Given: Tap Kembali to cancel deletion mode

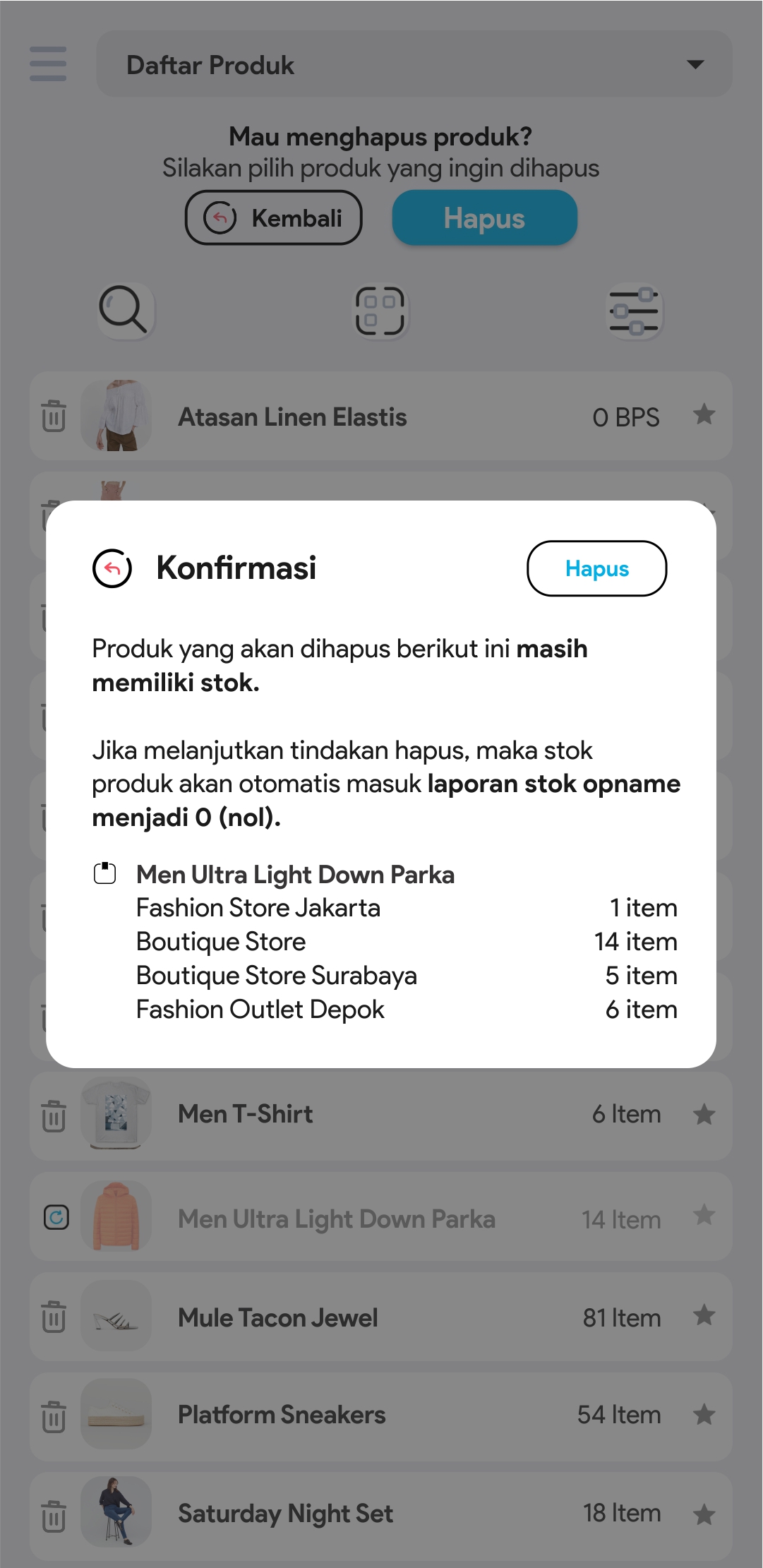Looking at the screenshot, I should coord(274,218).
